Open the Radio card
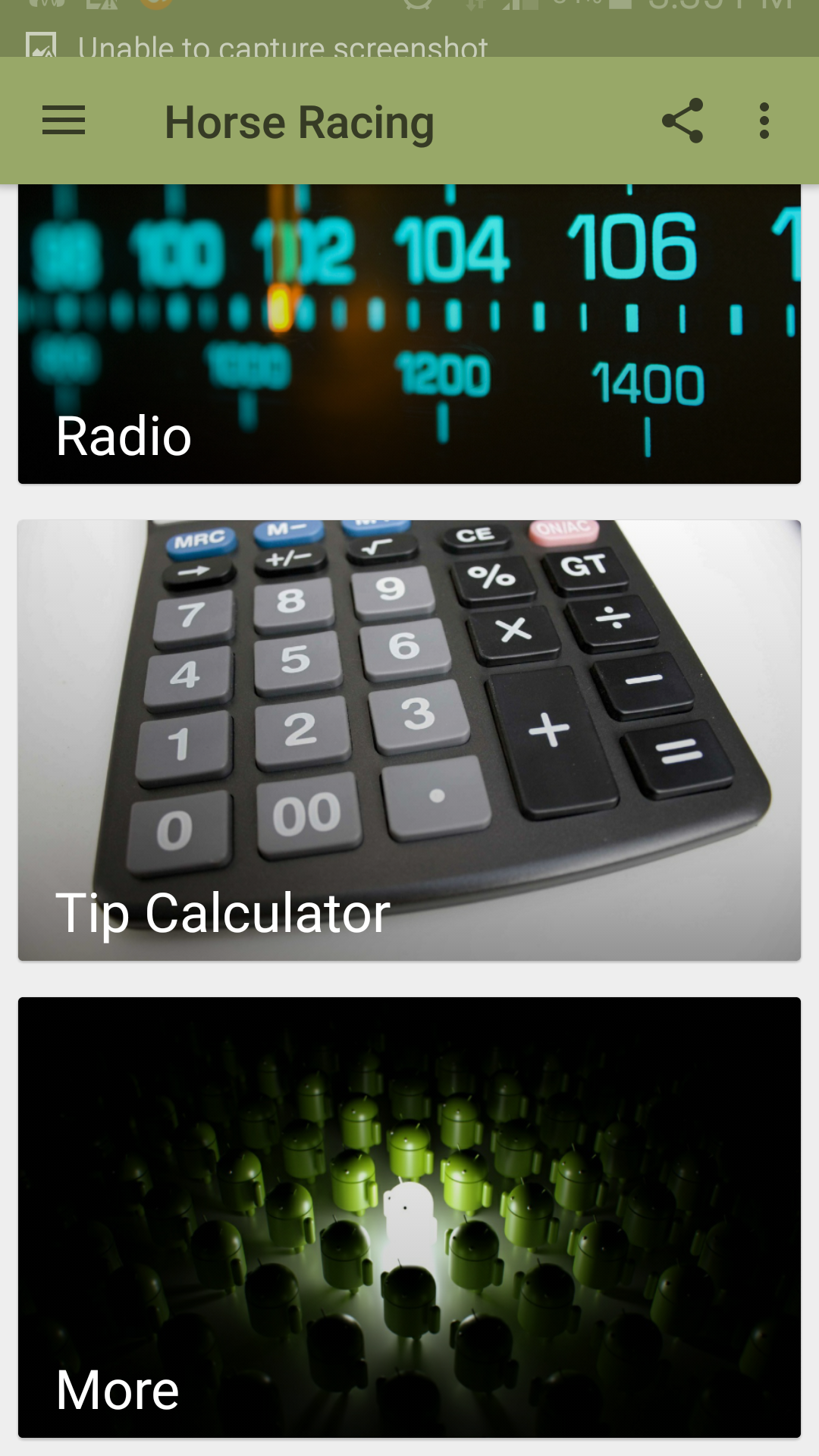The image size is (819, 1456). [409, 334]
